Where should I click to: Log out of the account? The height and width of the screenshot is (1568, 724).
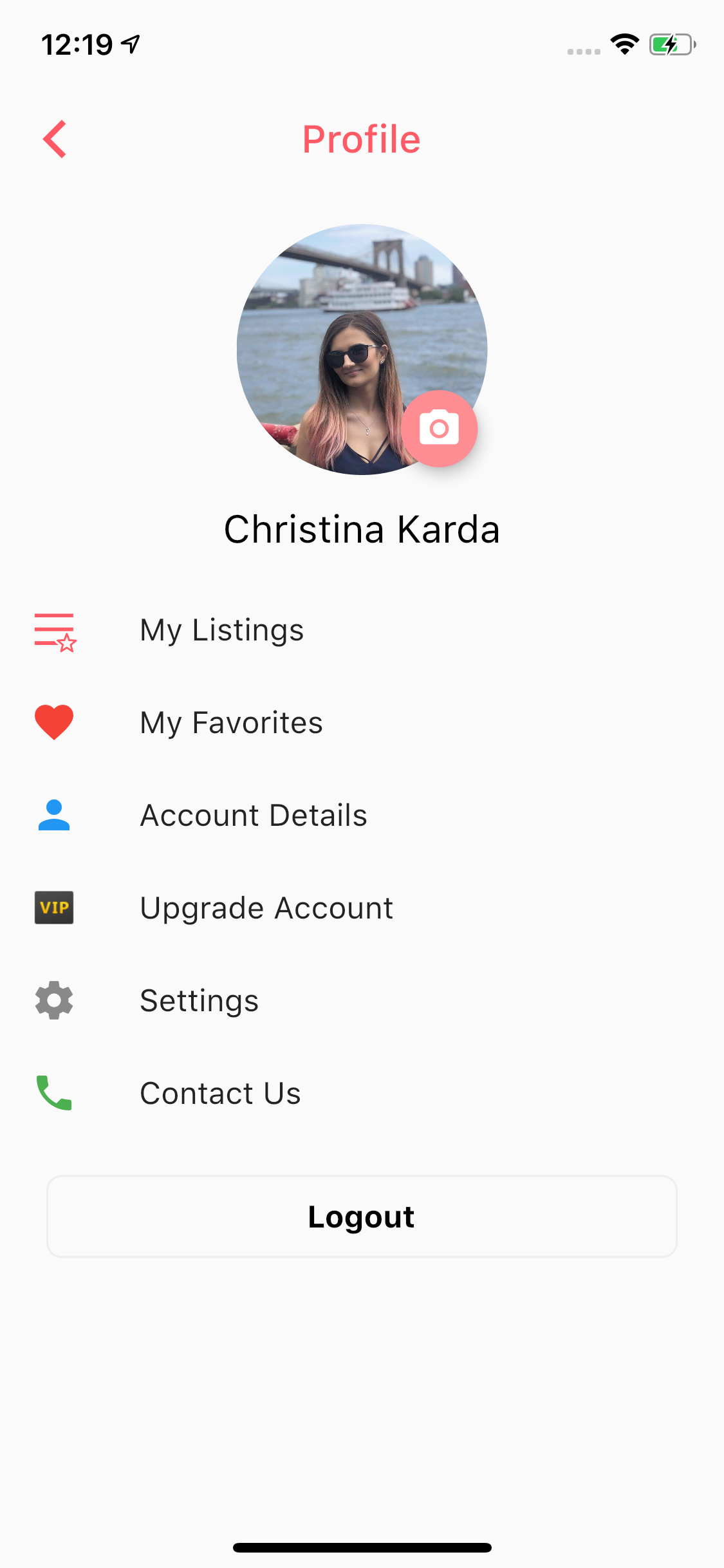pos(362,1217)
